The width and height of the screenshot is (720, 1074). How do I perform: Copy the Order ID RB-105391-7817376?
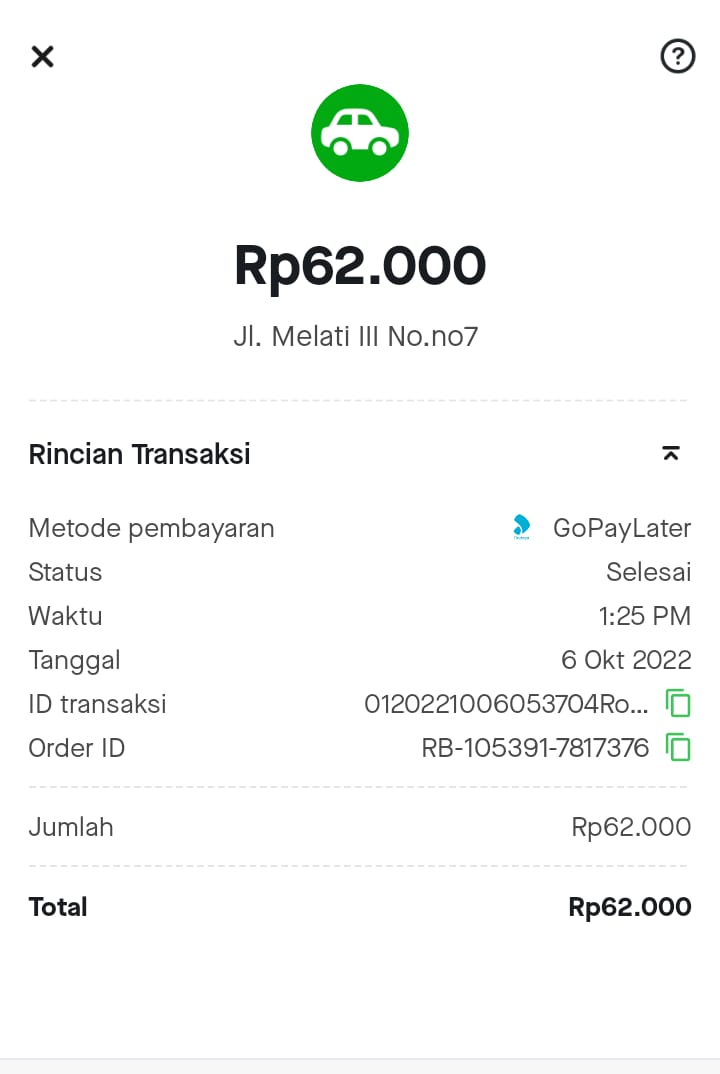coord(679,748)
